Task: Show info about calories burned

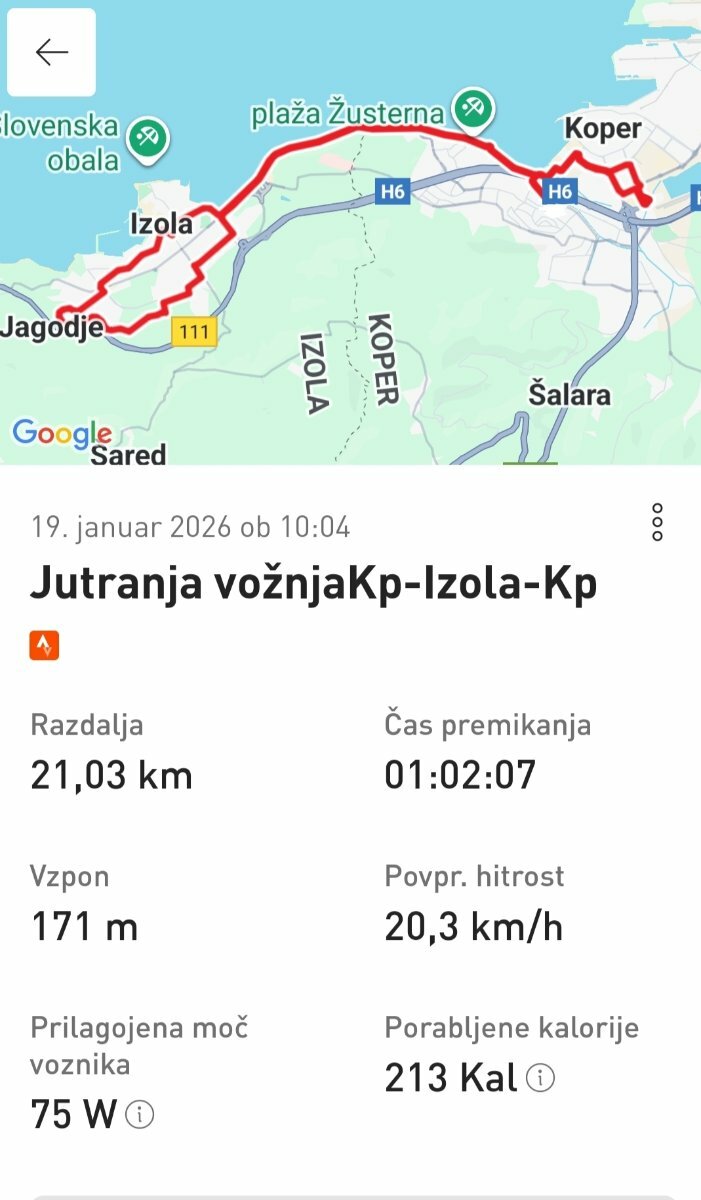Action: tap(540, 1078)
